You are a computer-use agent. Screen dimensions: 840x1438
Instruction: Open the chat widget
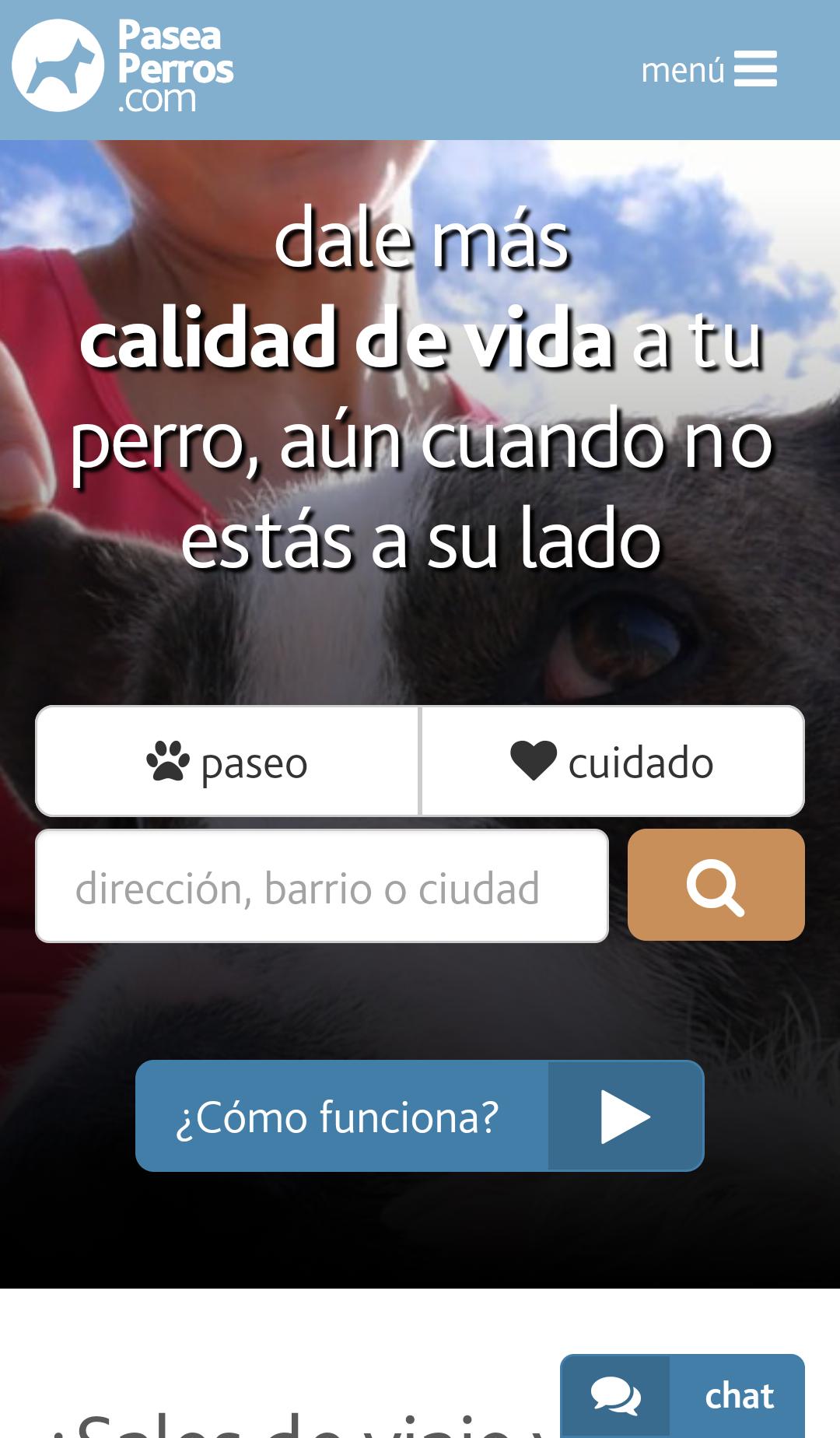682,1396
